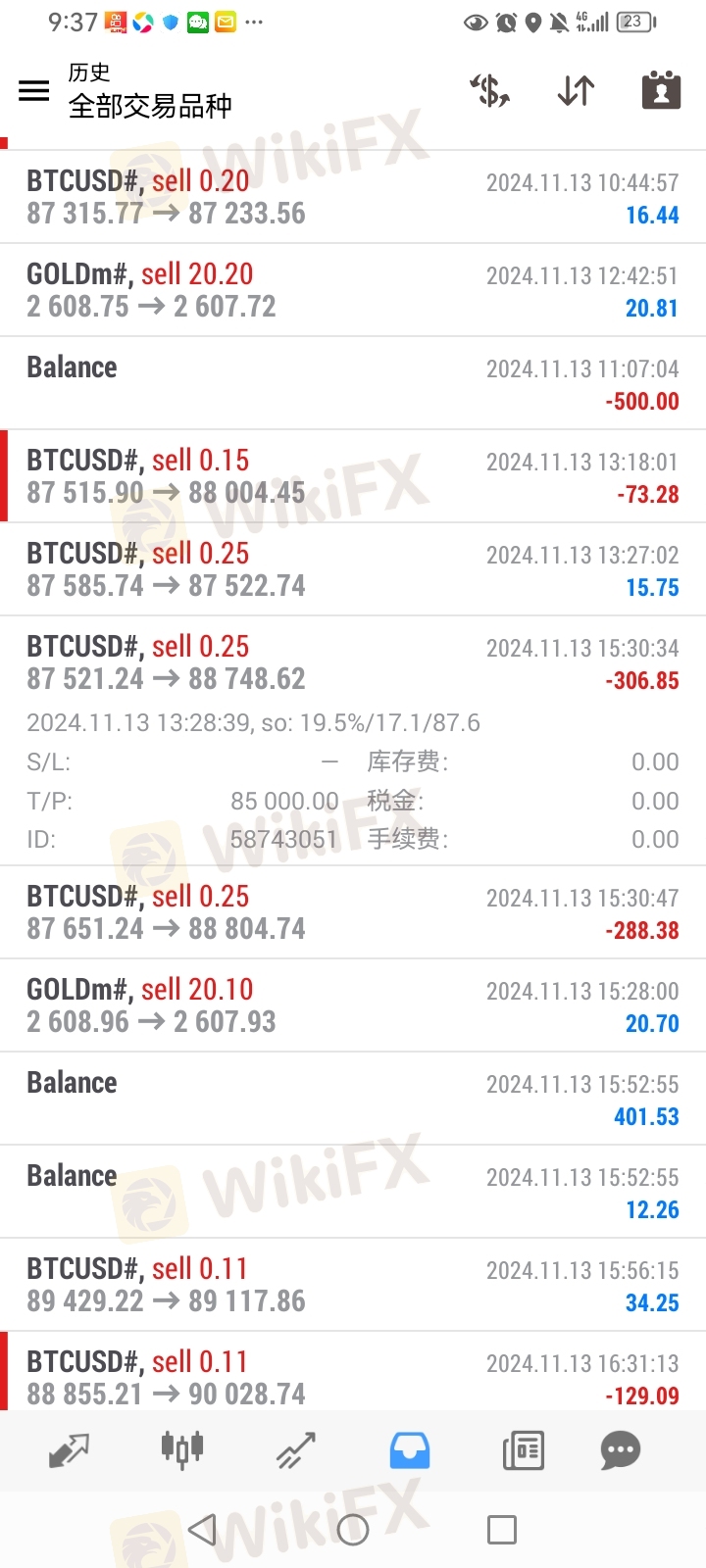Image resolution: width=706 pixels, height=1568 pixels.
Task: Expand GOLDm# sell 20.10 trade row
Action: 353,1005
